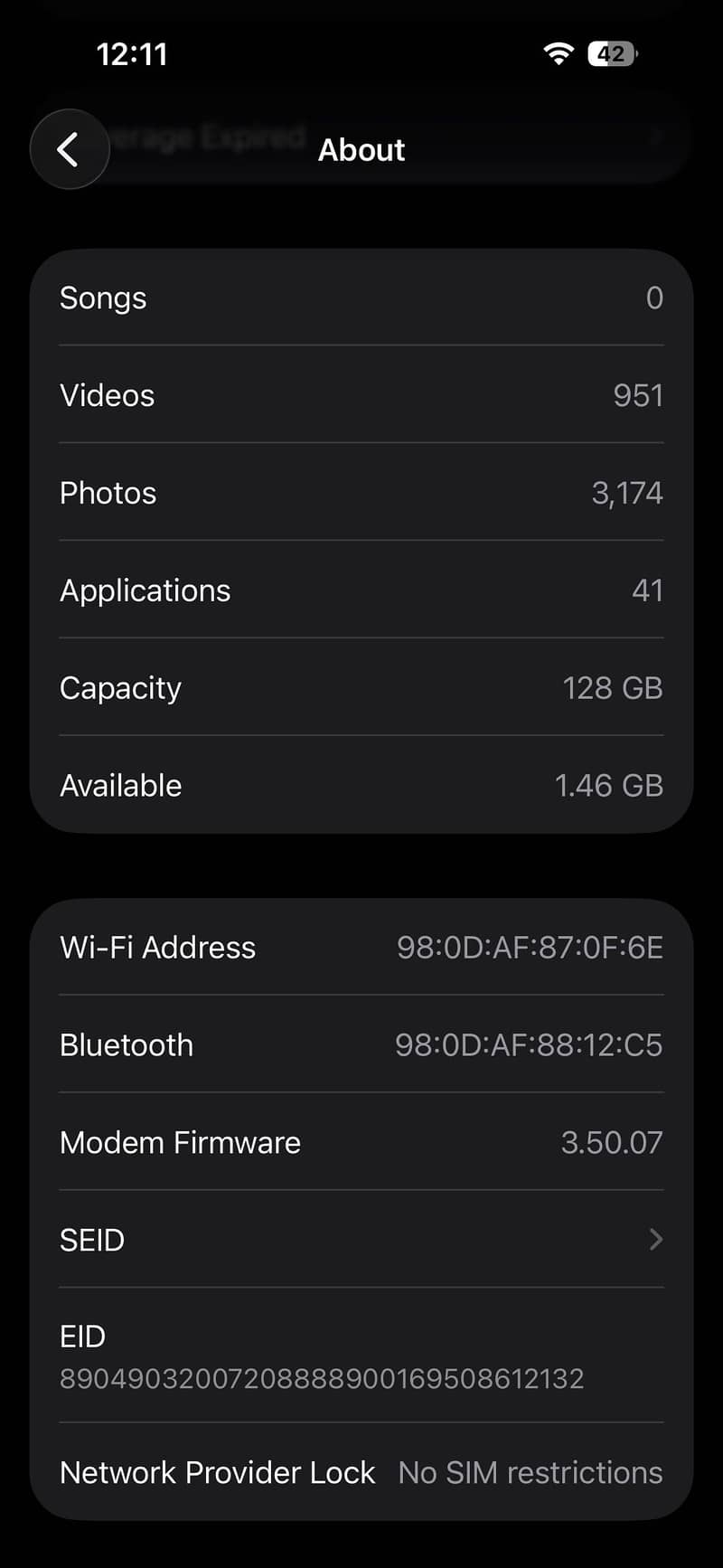The width and height of the screenshot is (723, 1568).
Task: Tap the Videos count showing 951
Action: pos(361,395)
